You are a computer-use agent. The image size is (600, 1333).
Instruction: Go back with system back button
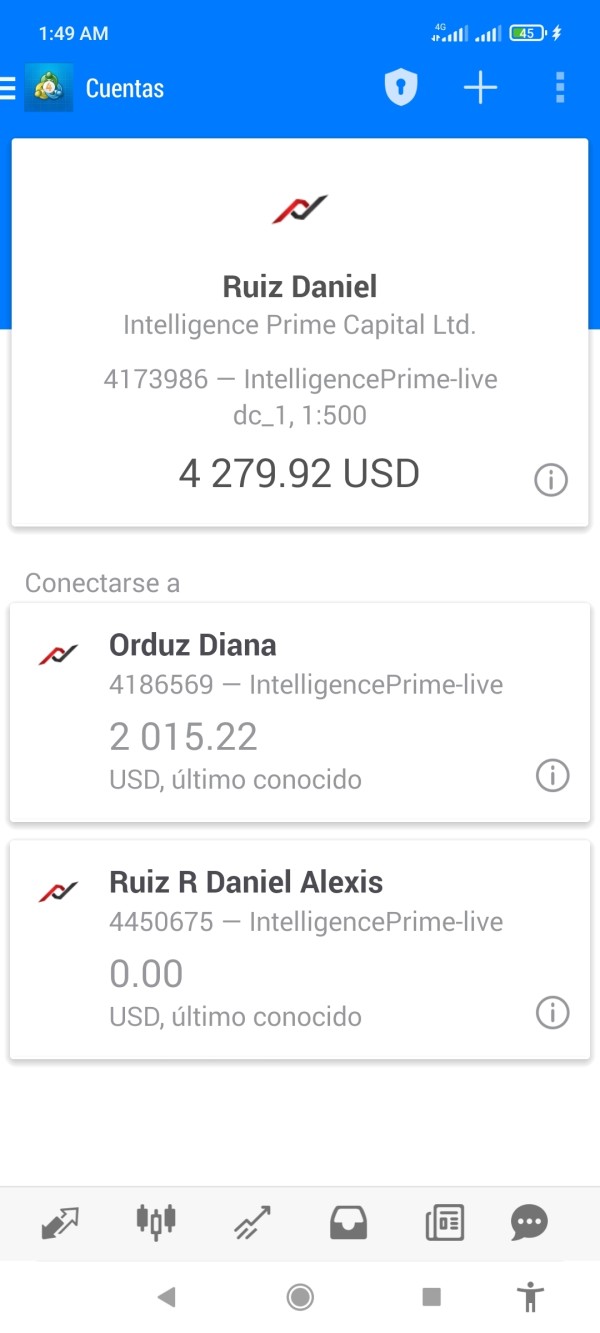[x=167, y=1297]
